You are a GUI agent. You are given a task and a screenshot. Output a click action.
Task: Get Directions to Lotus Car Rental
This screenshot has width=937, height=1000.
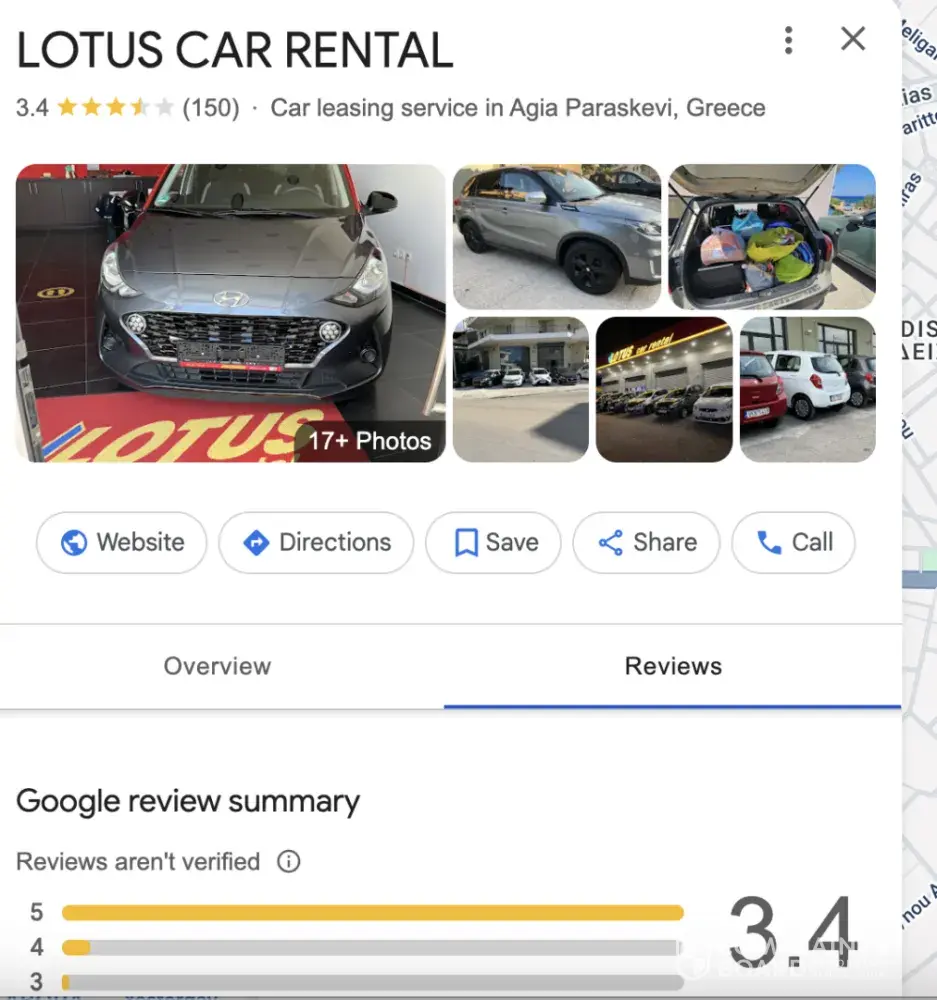coord(316,542)
